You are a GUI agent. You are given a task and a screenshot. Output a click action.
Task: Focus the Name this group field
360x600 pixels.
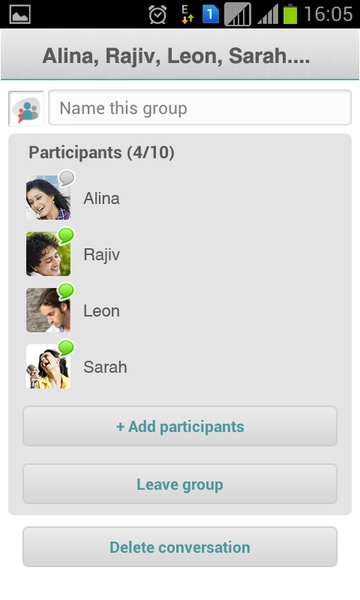click(x=200, y=108)
